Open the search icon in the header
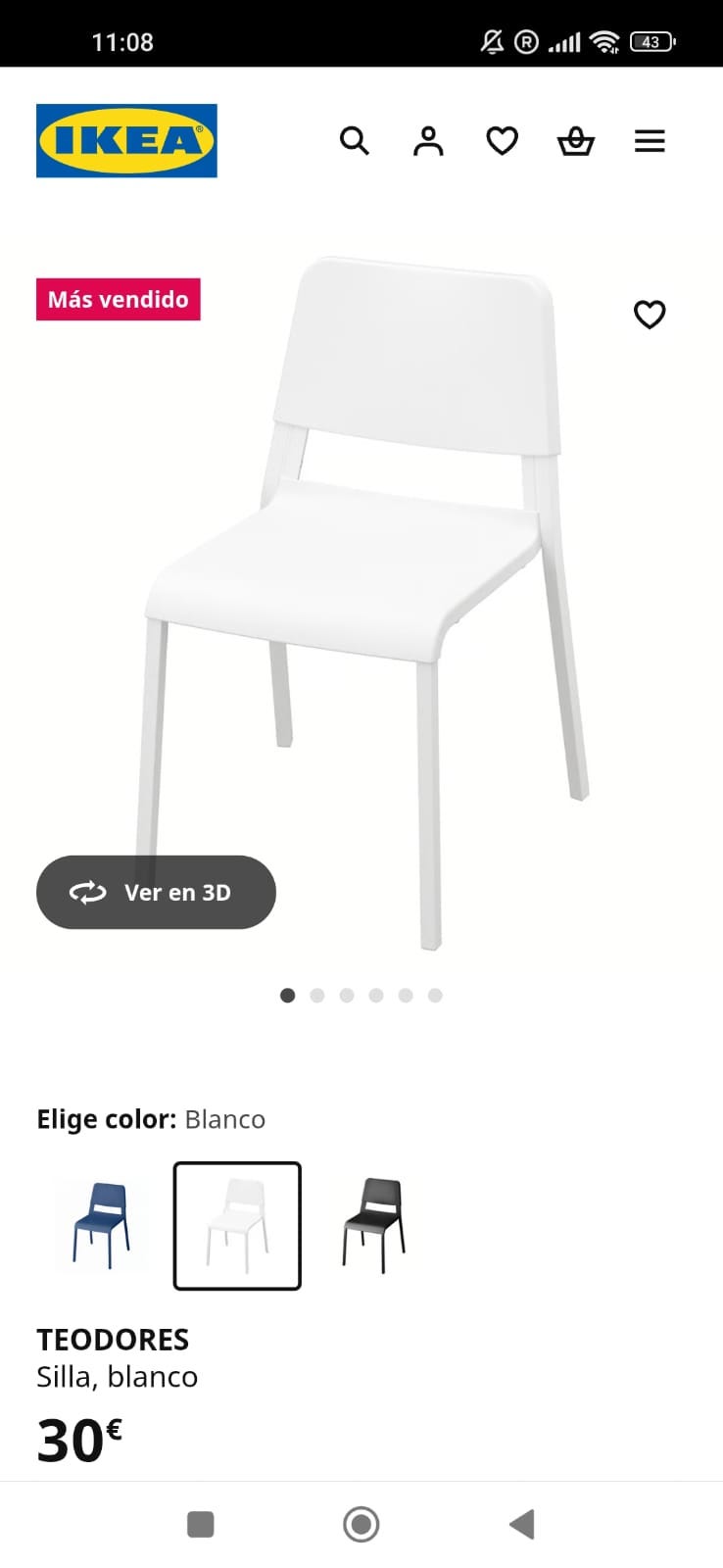 354,141
